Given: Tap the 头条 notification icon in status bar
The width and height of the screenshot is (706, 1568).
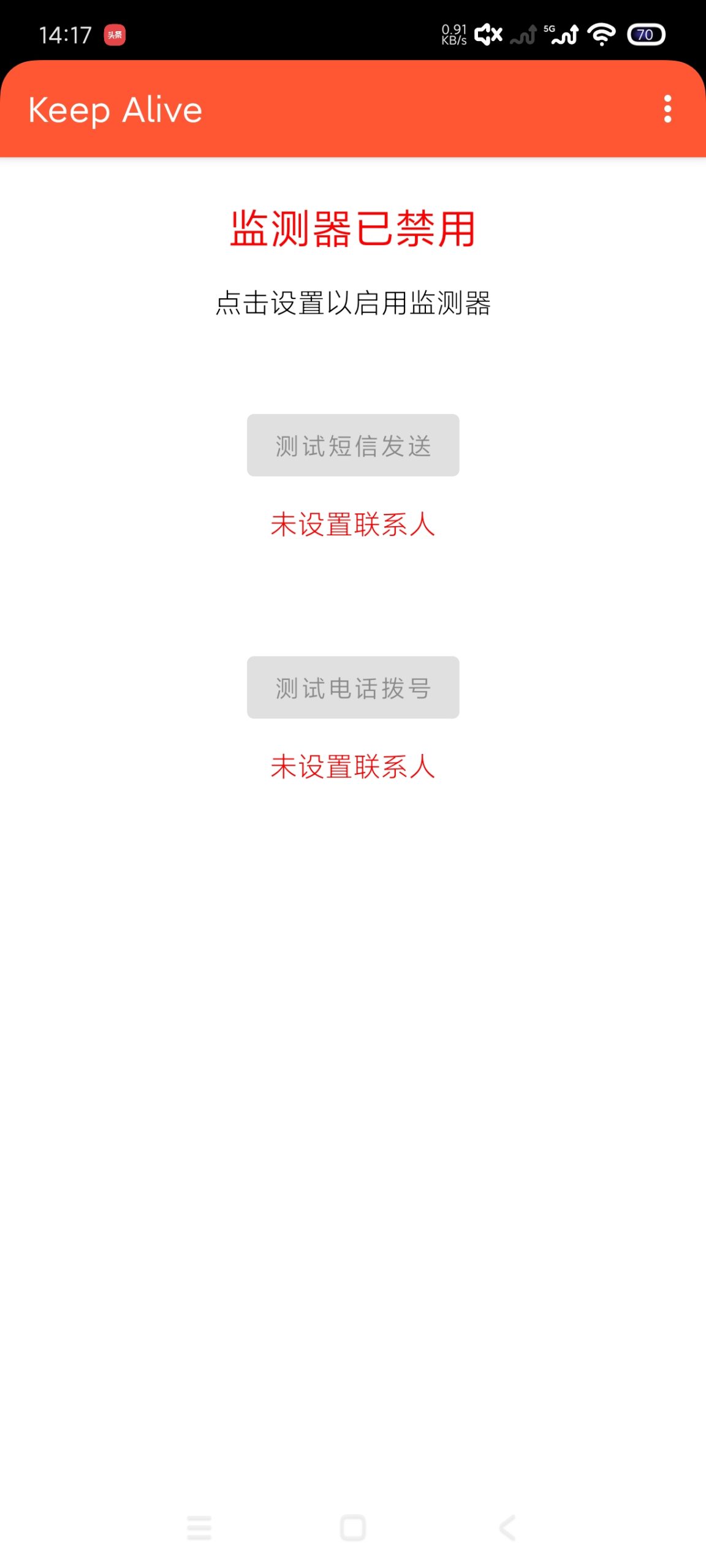Looking at the screenshot, I should [x=115, y=35].
